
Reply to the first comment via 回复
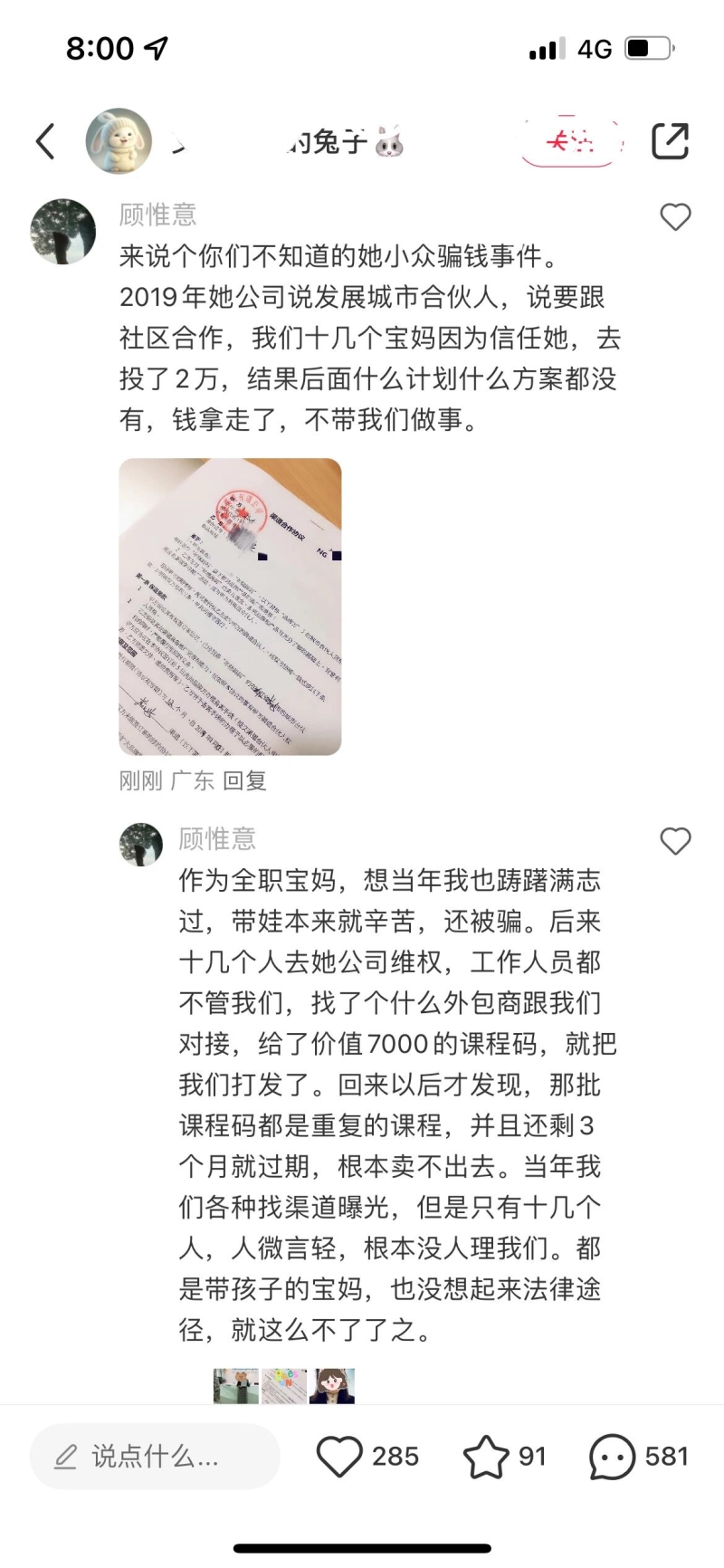(x=244, y=780)
